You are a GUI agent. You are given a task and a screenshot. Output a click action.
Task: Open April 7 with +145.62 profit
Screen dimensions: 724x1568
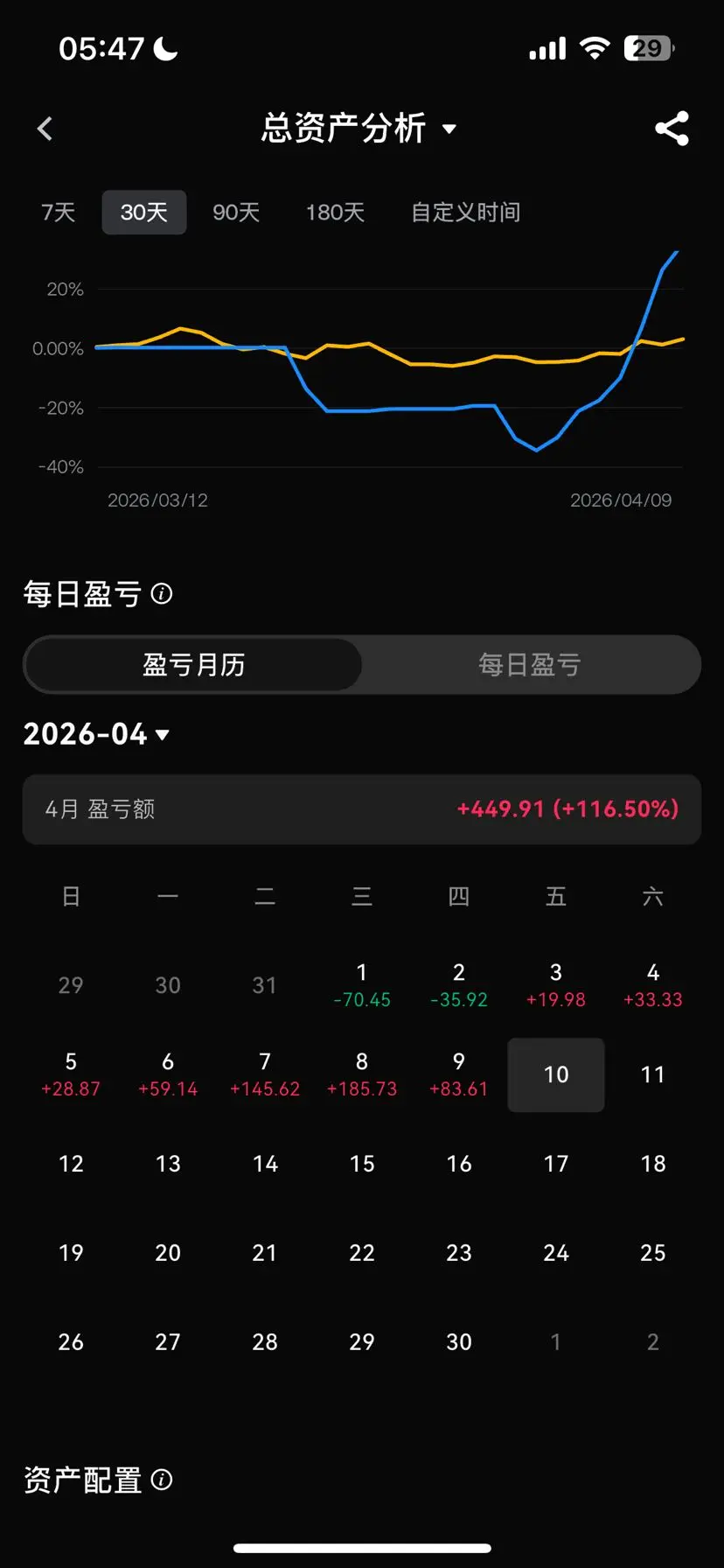pyautogui.click(x=265, y=1074)
